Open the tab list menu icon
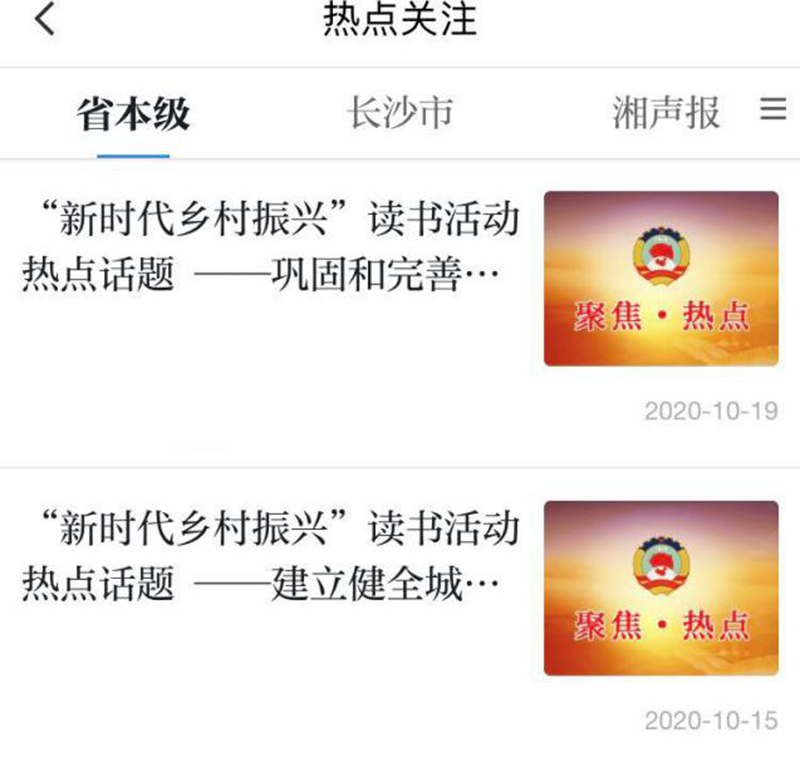The image size is (800, 757). point(773,110)
